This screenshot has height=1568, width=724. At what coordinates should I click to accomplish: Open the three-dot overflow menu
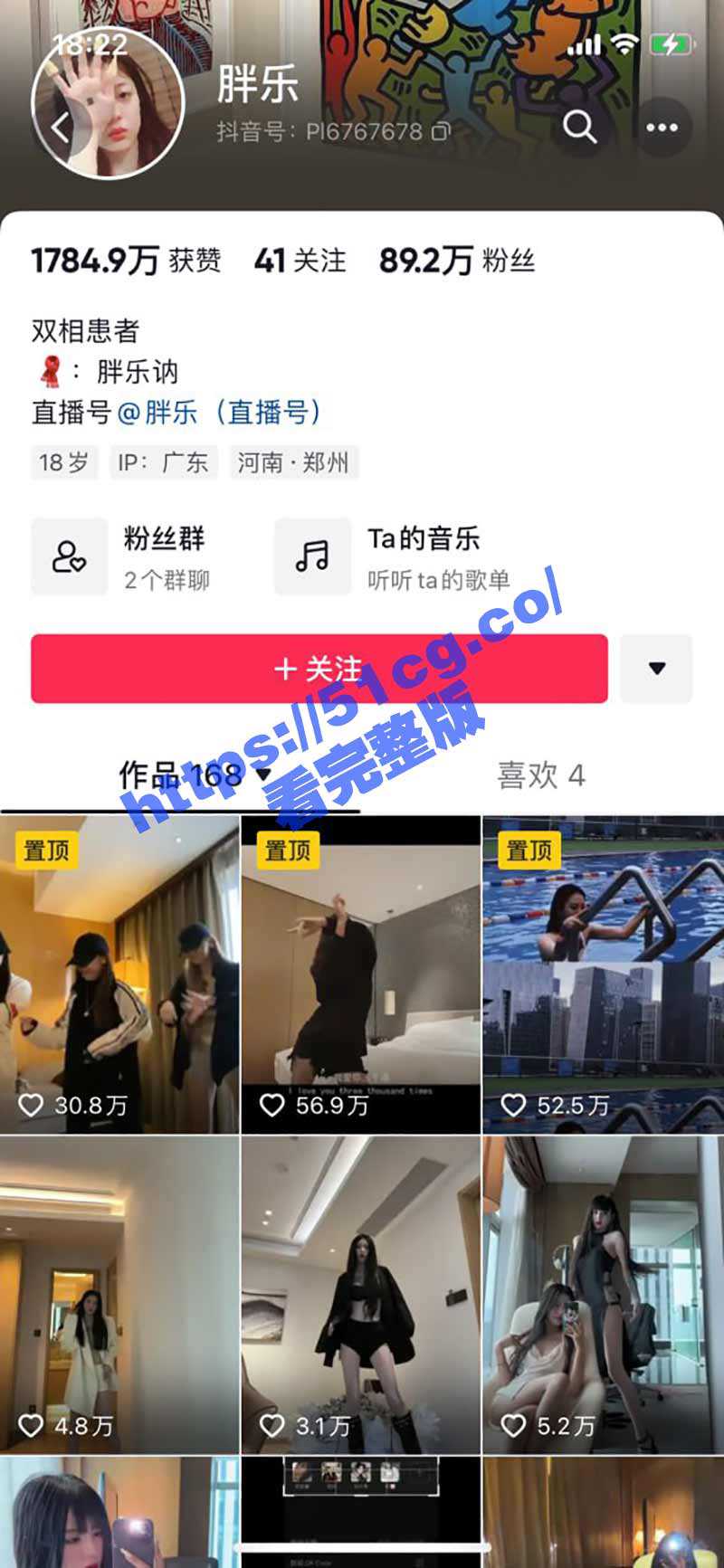(x=662, y=128)
